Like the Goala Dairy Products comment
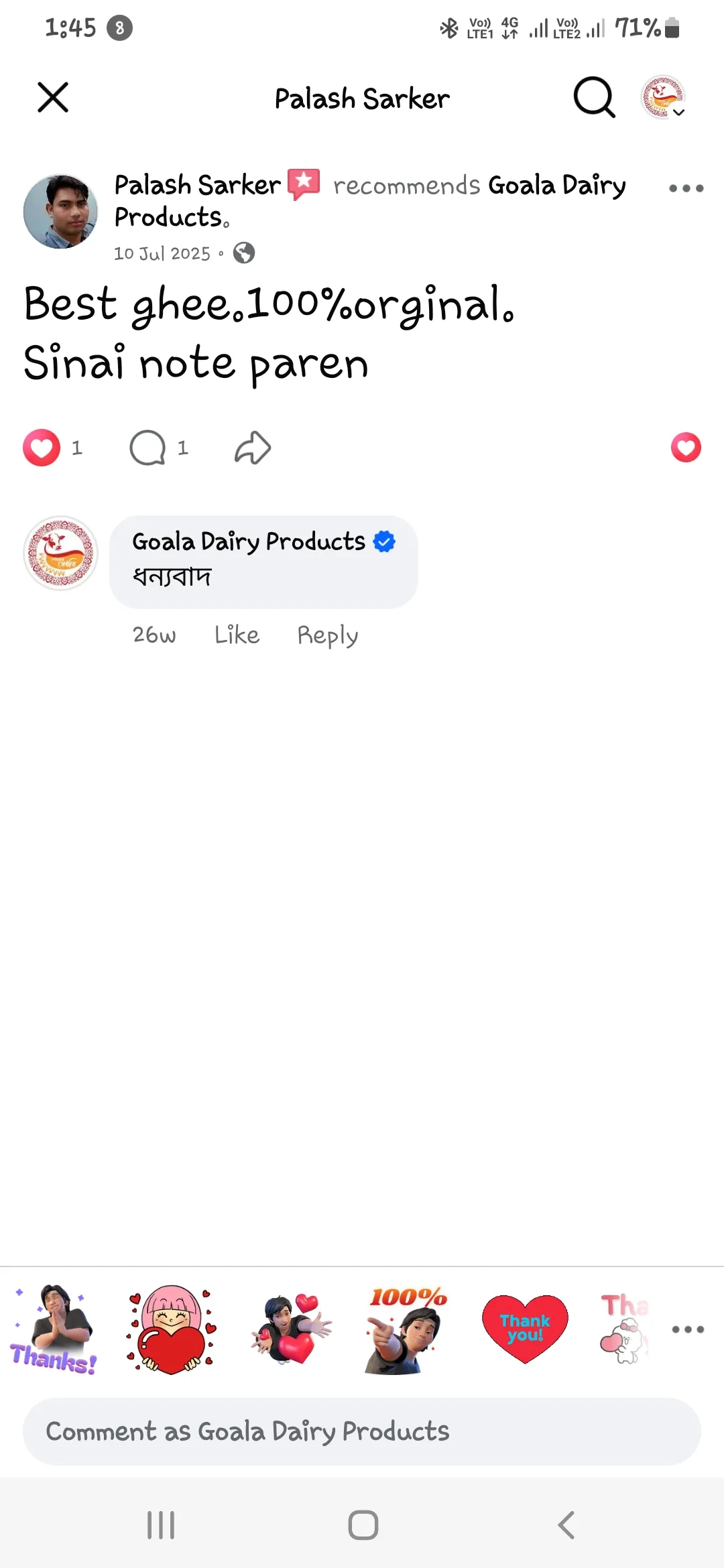The width and height of the screenshot is (724, 1568). 237,635
